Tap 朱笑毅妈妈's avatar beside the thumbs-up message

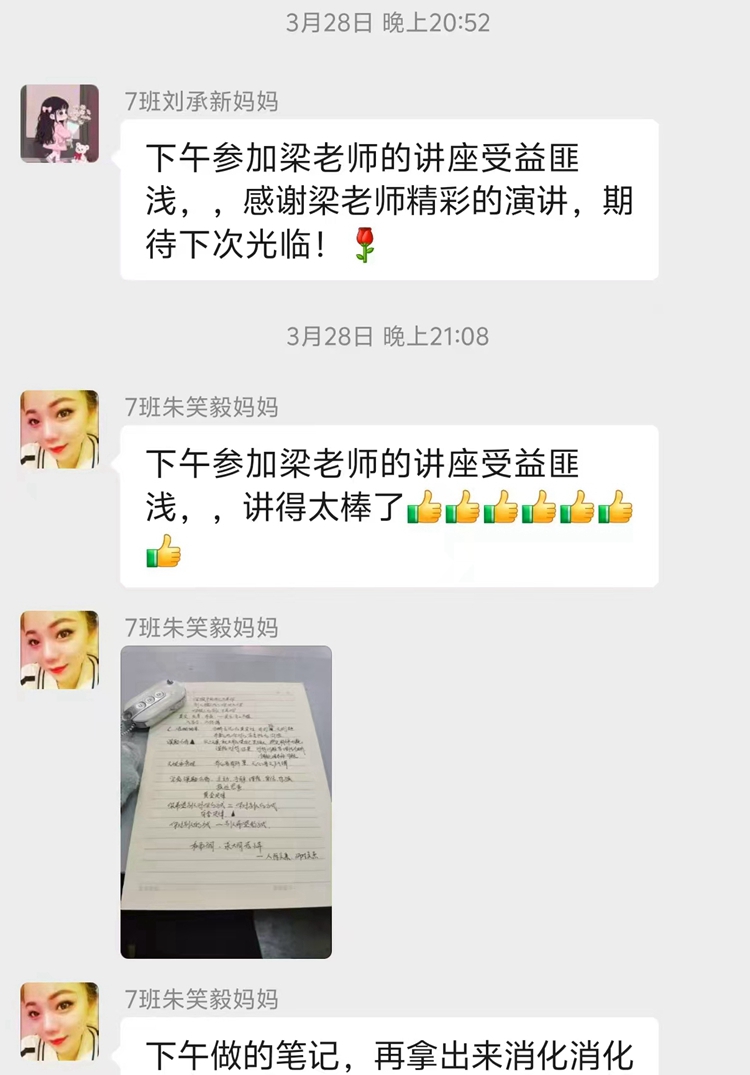[x=60, y=430]
